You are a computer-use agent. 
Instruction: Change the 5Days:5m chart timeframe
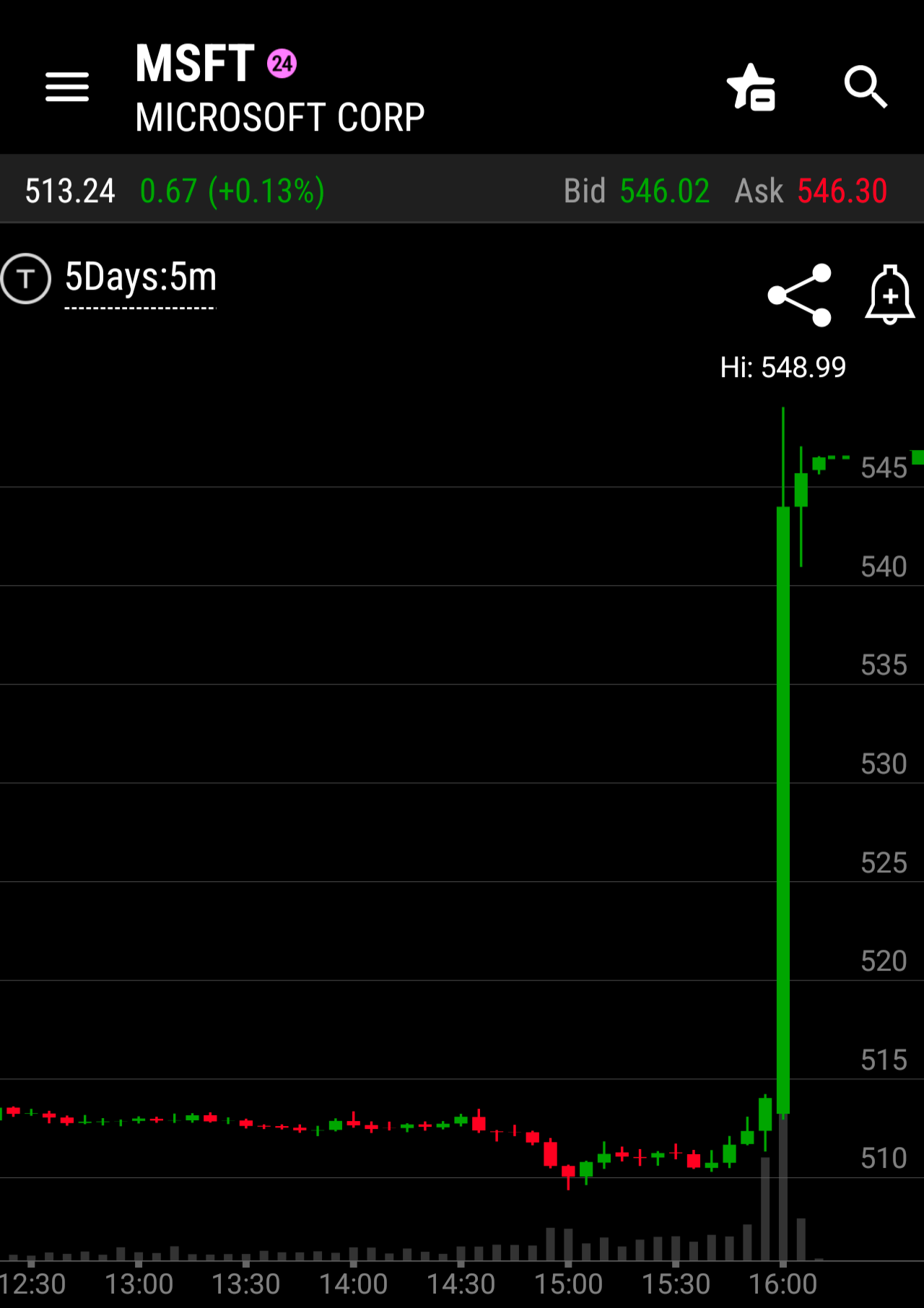coord(141,278)
